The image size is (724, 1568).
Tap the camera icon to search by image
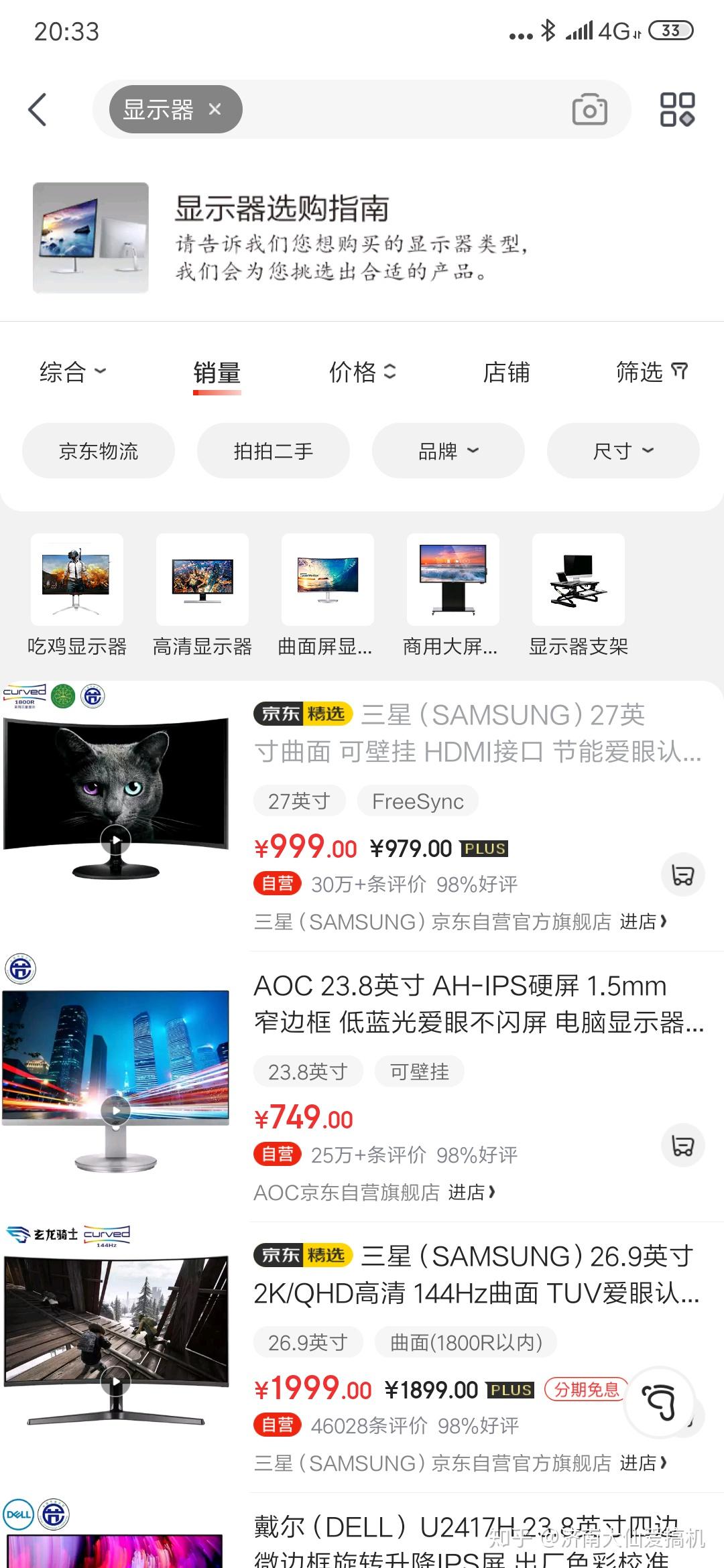[x=589, y=109]
